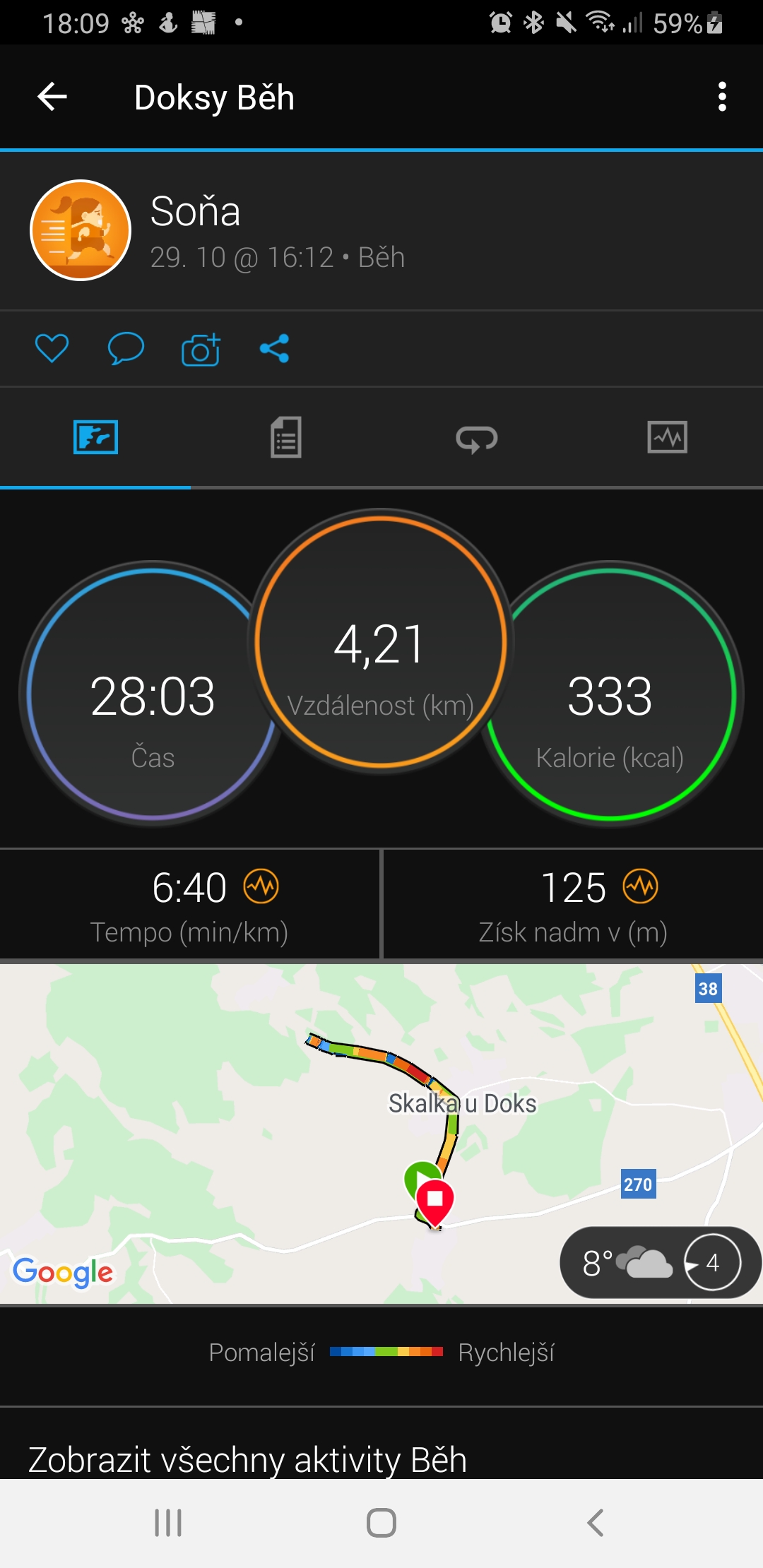This screenshot has width=763, height=1568.
Task: Open Zobrazit všechny aktivity Běh
Action: click(248, 1459)
